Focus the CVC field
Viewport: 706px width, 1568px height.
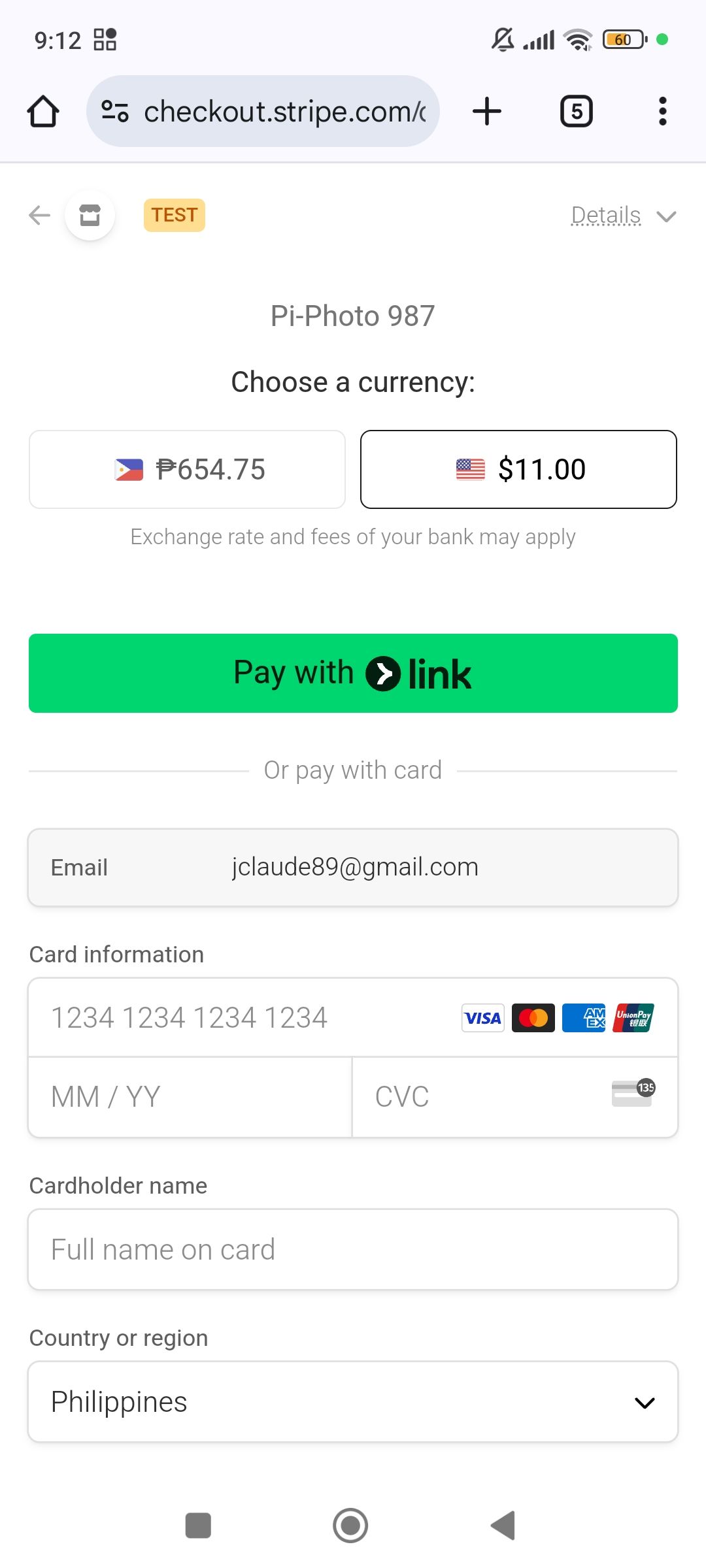pyautogui.click(x=484, y=1097)
